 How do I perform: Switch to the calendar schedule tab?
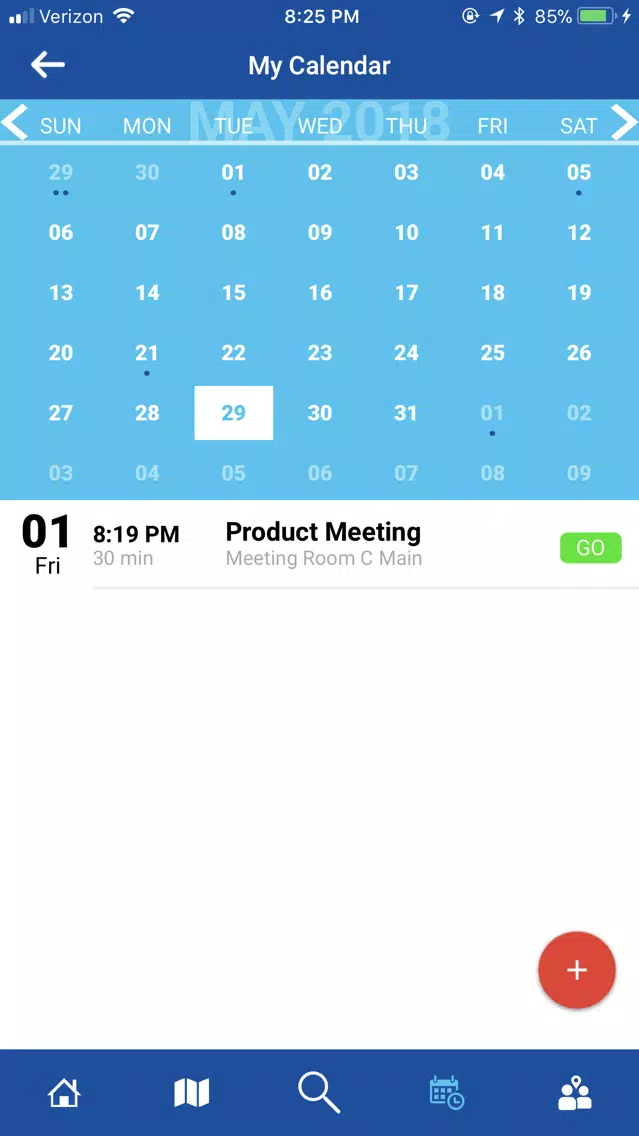click(x=446, y=1093)
